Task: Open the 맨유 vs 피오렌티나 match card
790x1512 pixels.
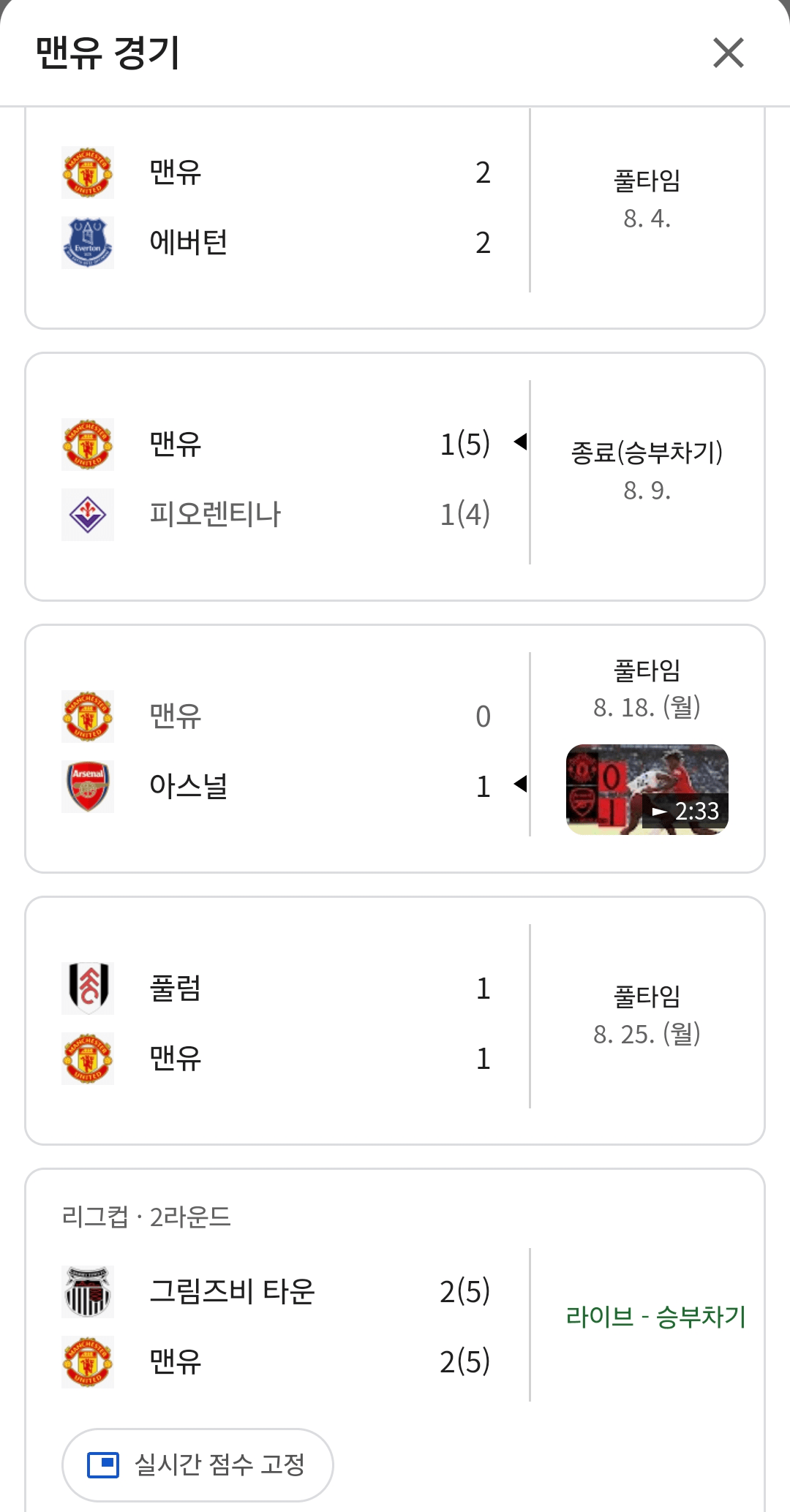Action: [x=395, y=477]
